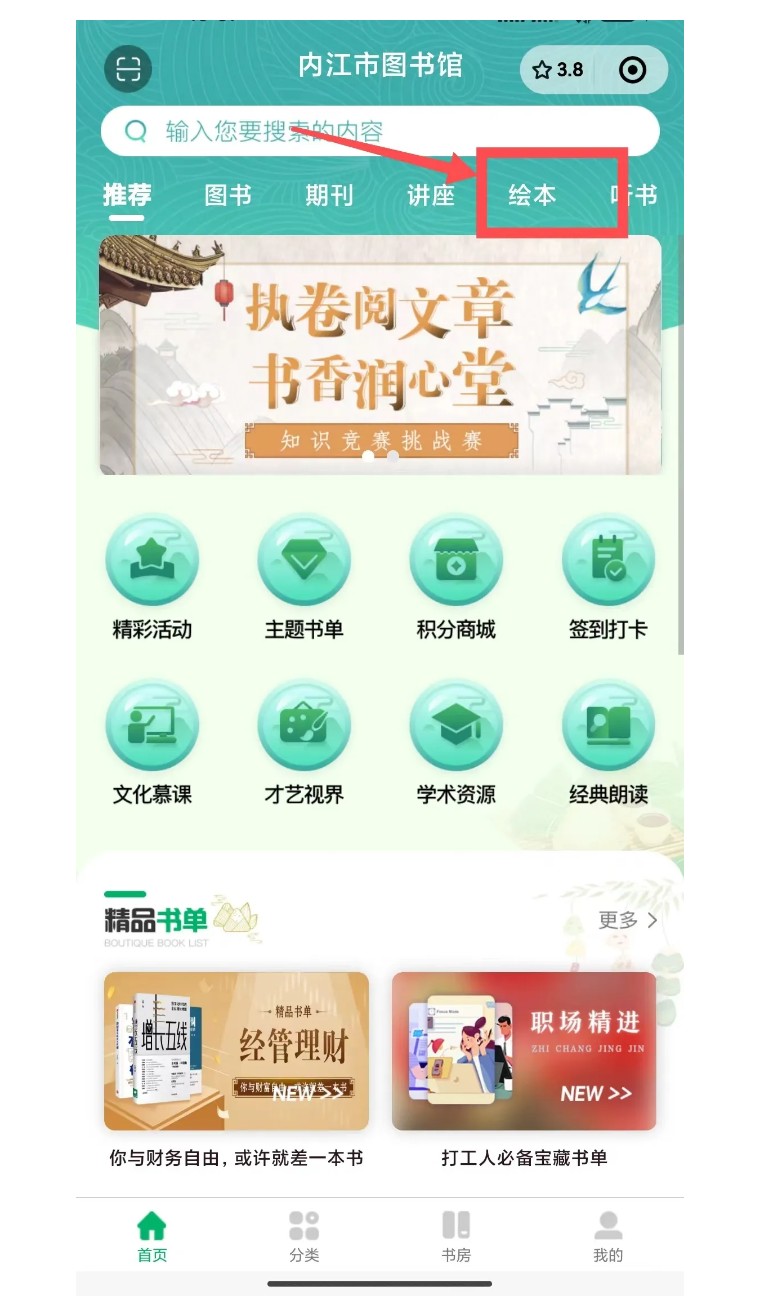This screenshot has width=760, height=1316.
Task: Open the scan code icon
Action: (x=128, y=69)
